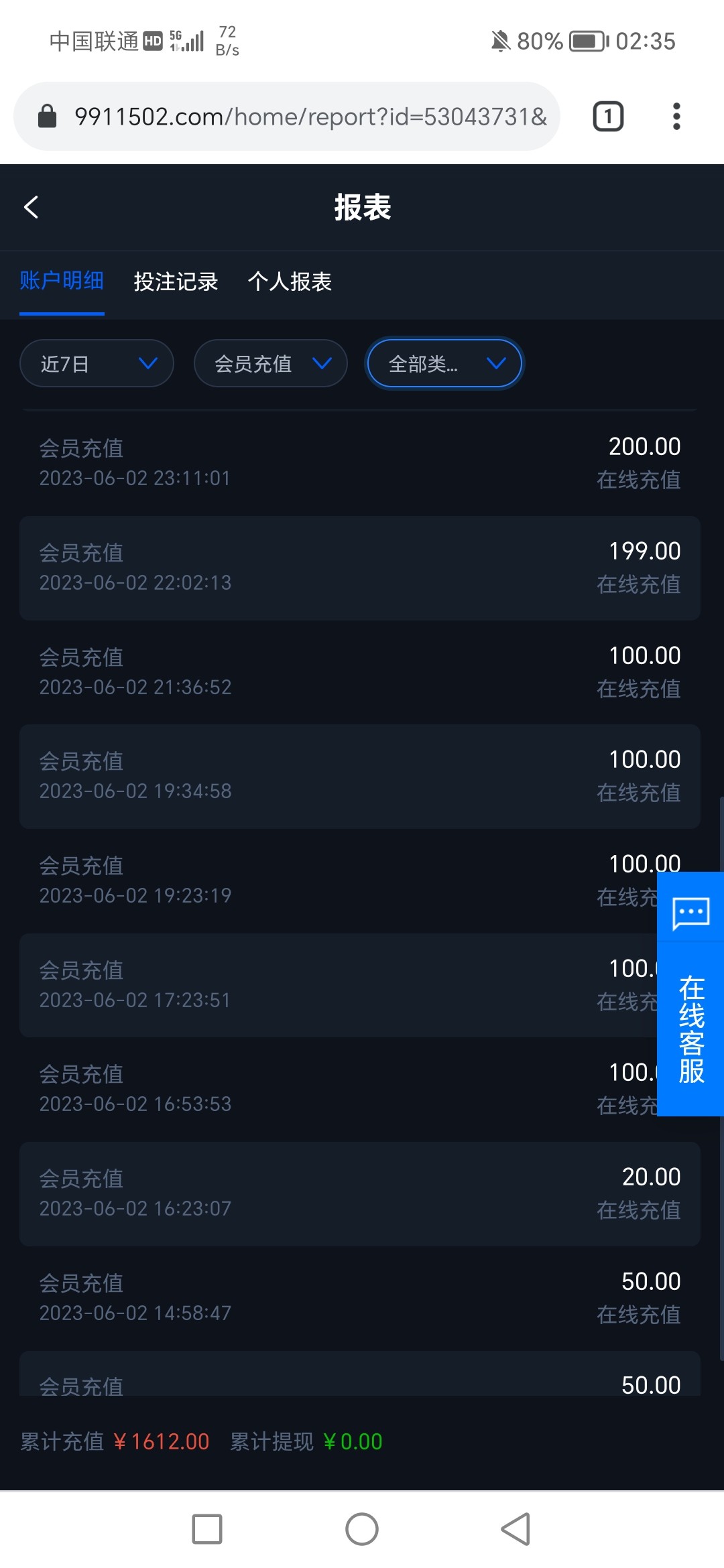Tap the system home button

(x=362, y=1529)
